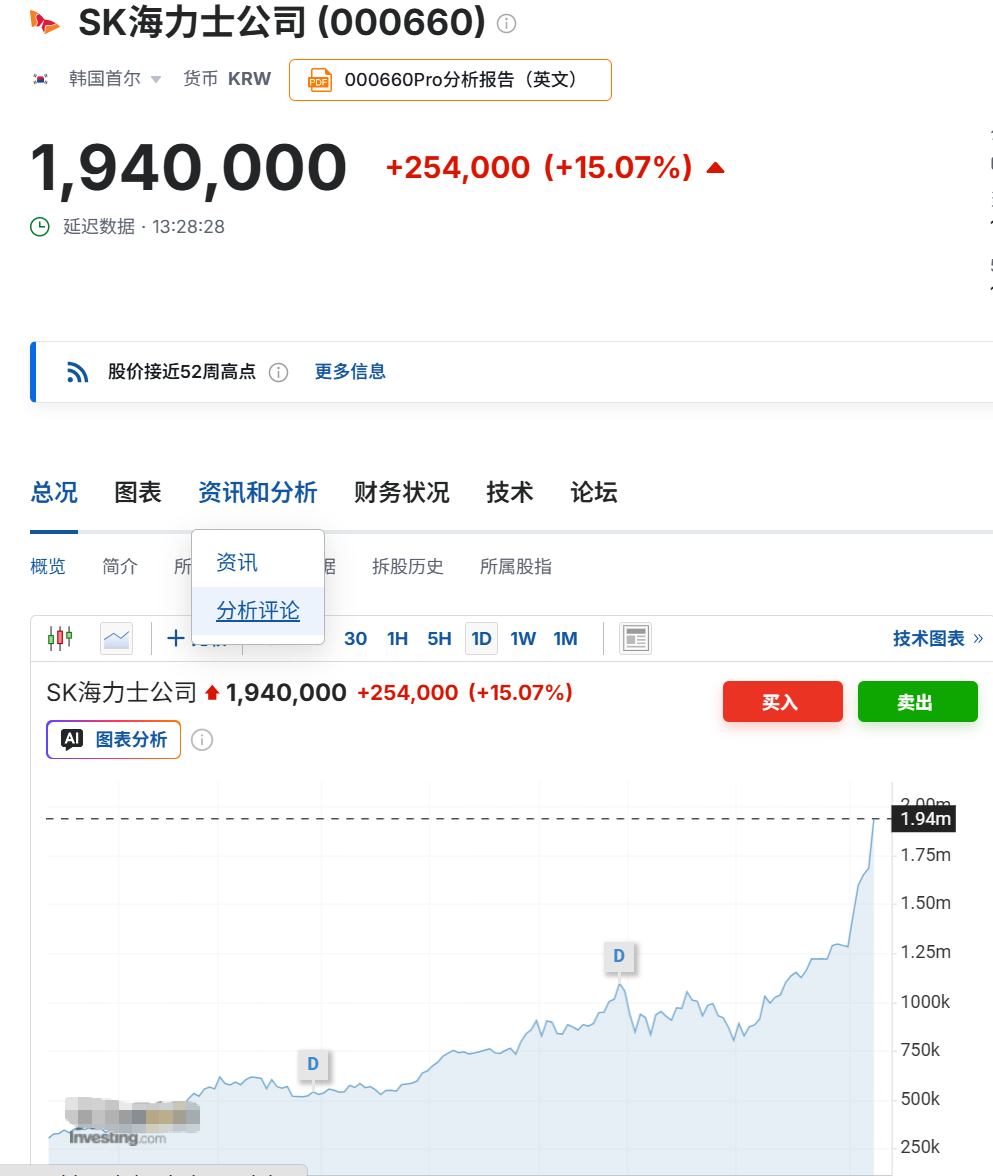
Task: Open the 简介 sub-tab
Action: pos(120,566)
